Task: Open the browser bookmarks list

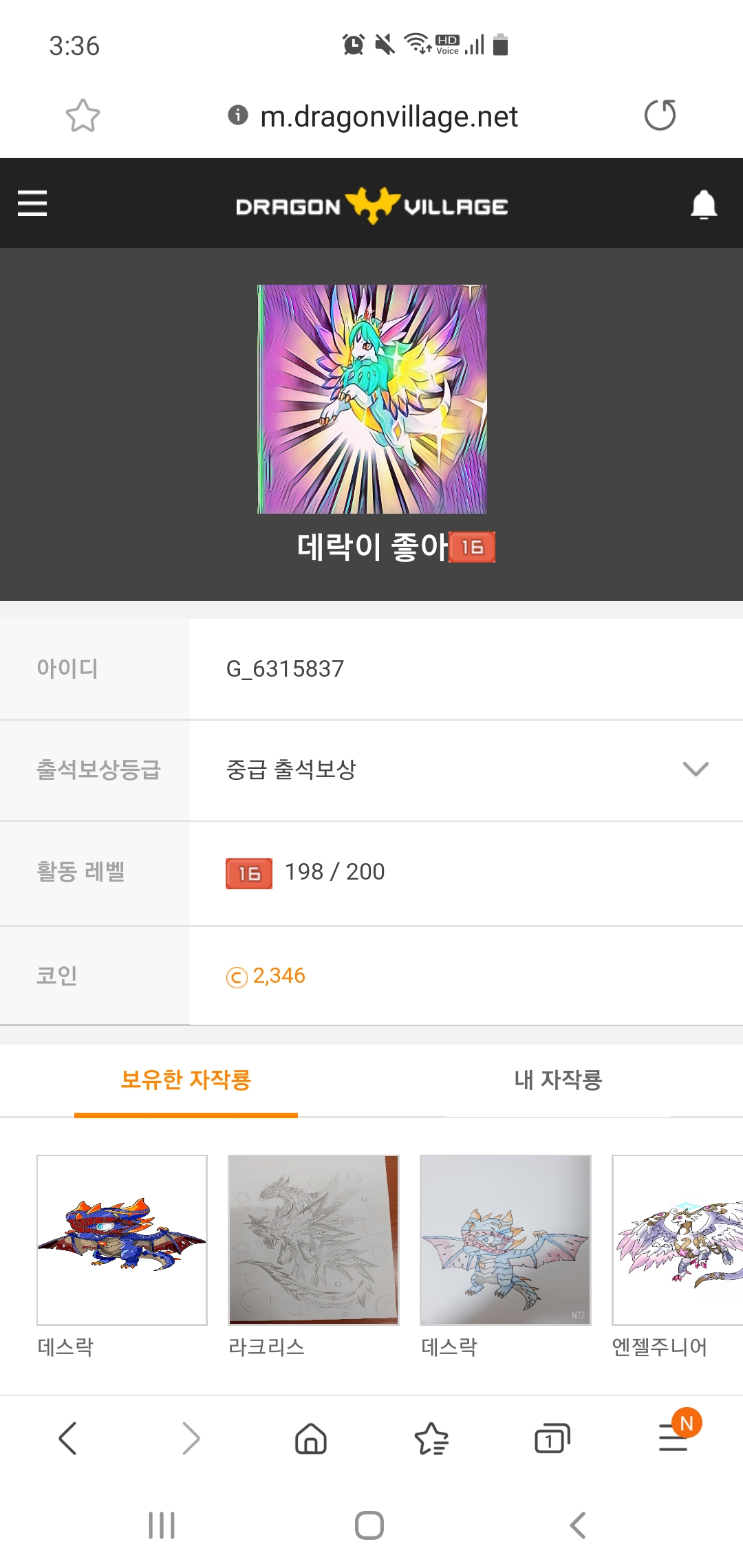Action: [431, 1438]
